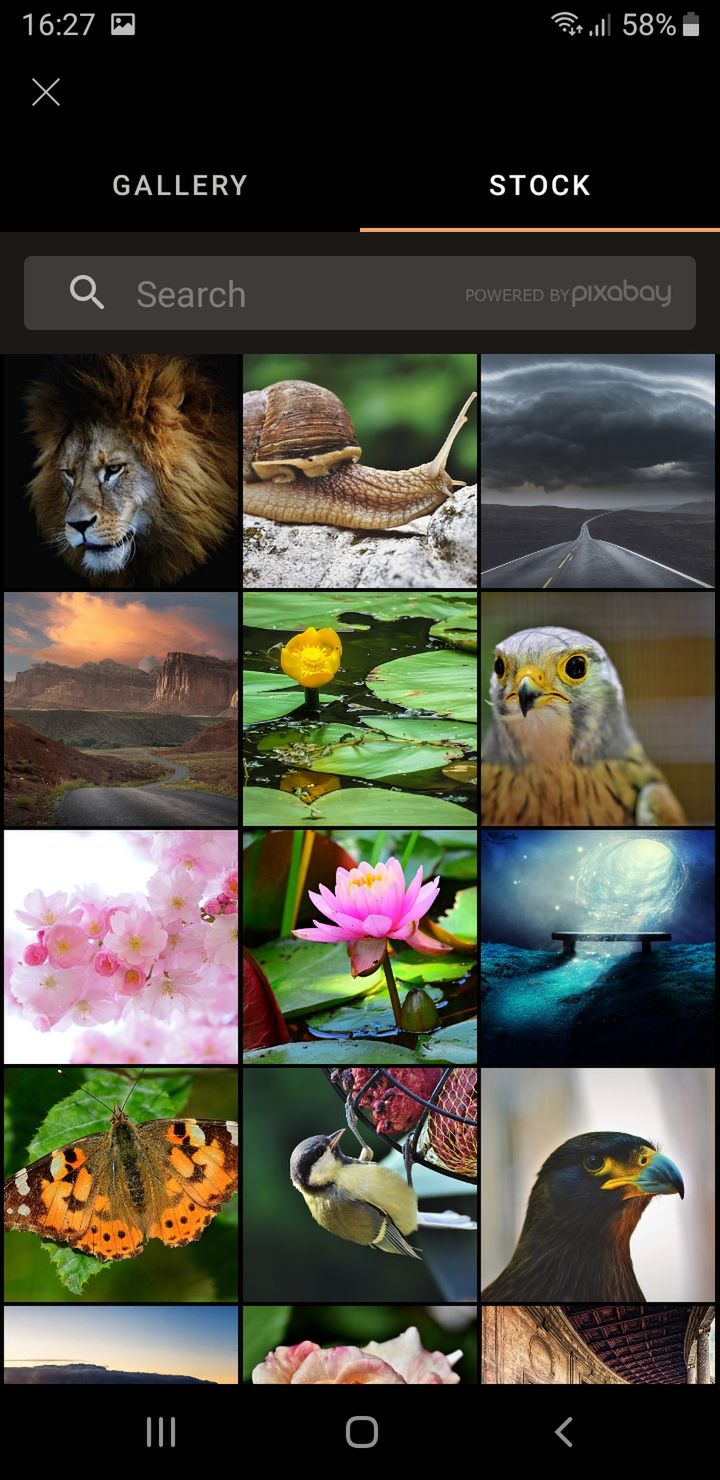Select the dark hawk with blue beak photo
This screenshot has height=1480, width=720.
598,1185
